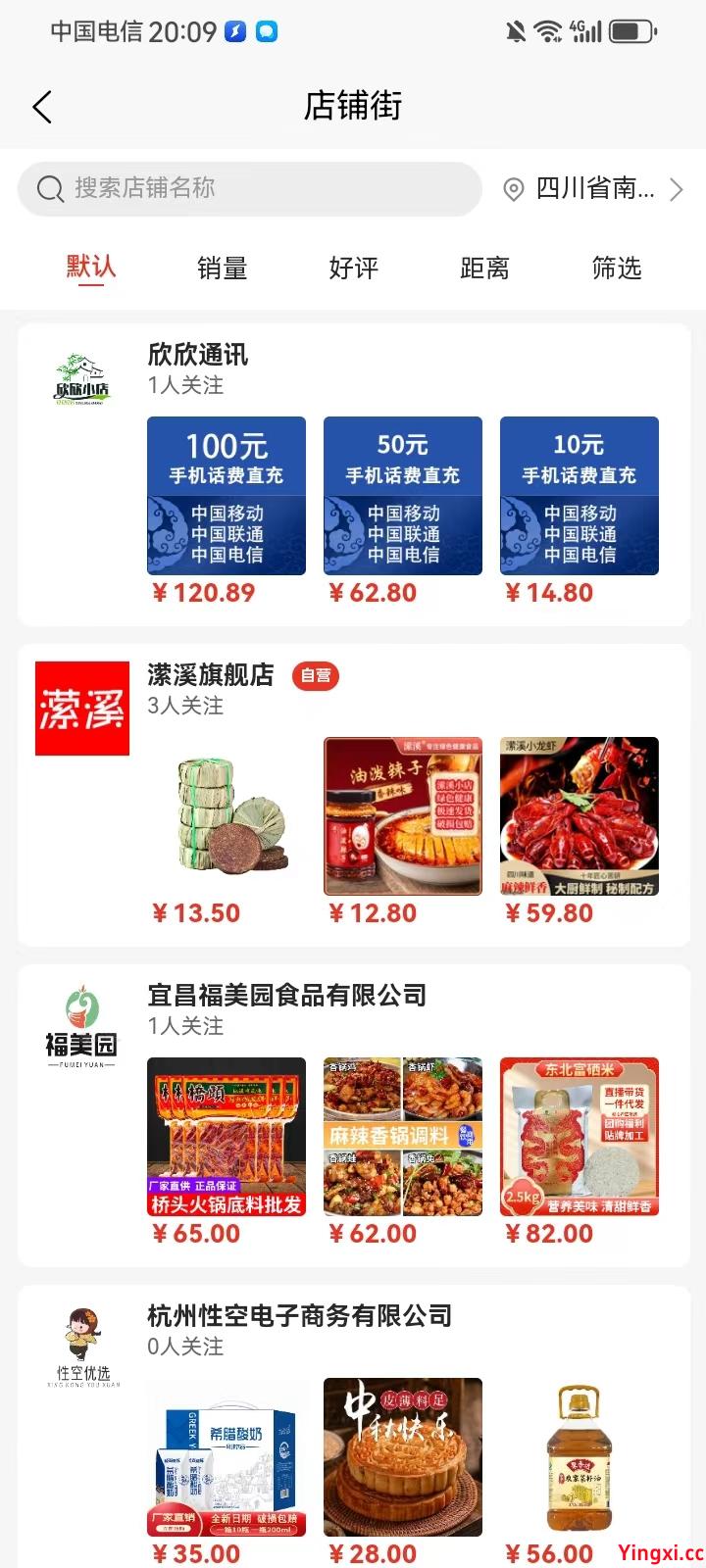Image resolution: width=706 pixels, height=1568 pixels.
Task: View the 桥头火锅底料批发 product
Action: [x=227, y=1137]
